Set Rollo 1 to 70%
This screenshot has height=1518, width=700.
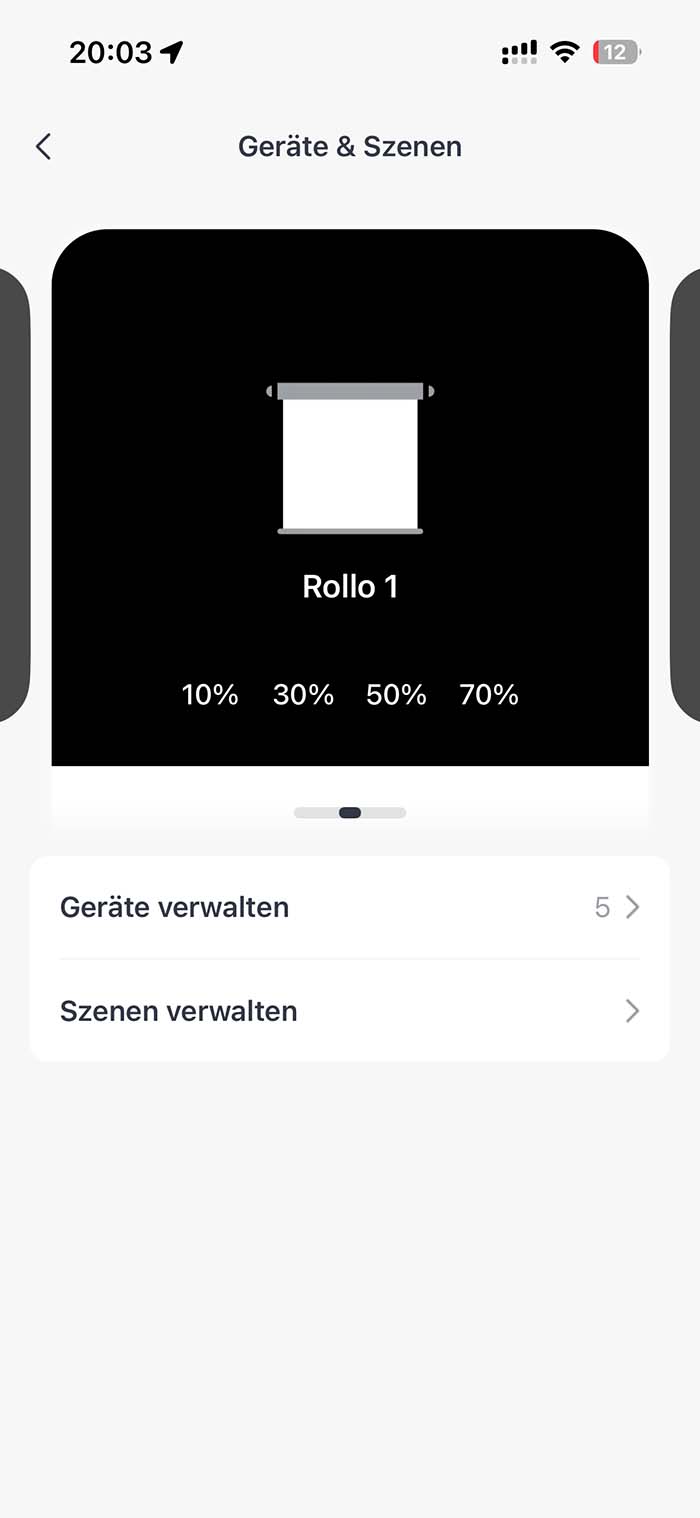(489, 694)
